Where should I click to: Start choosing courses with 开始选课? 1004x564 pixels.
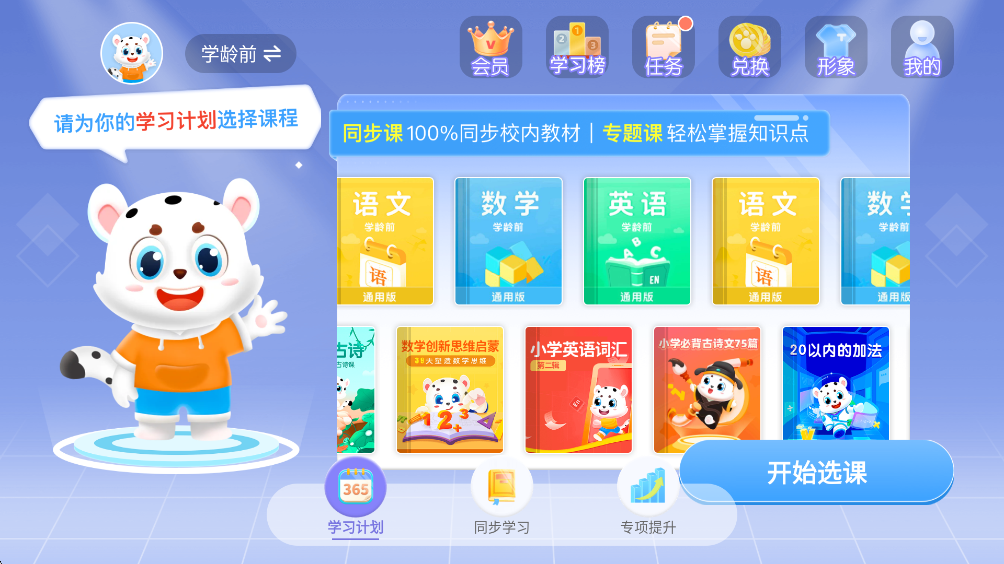point(816,472)
